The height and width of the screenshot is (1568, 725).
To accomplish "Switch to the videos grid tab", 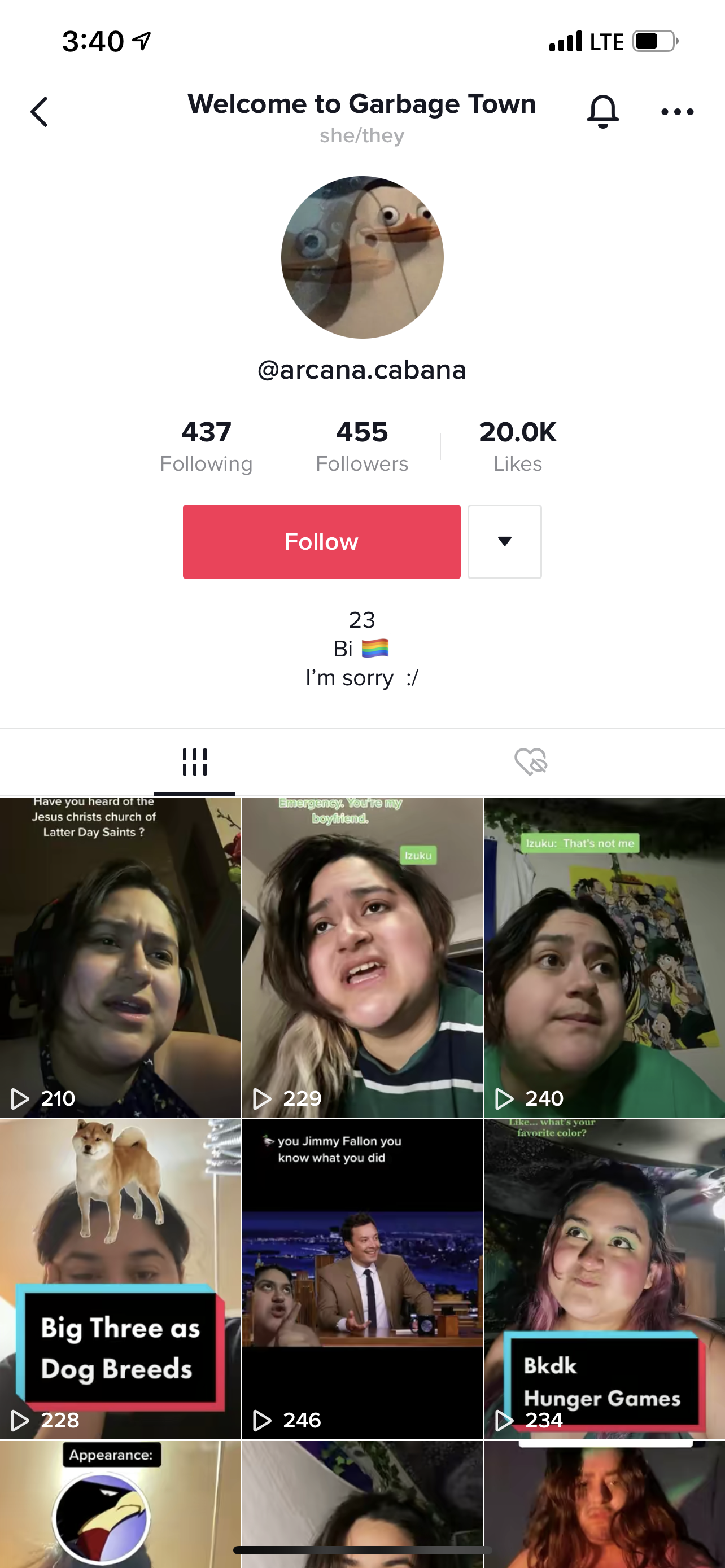I will [x=195, y=762].
